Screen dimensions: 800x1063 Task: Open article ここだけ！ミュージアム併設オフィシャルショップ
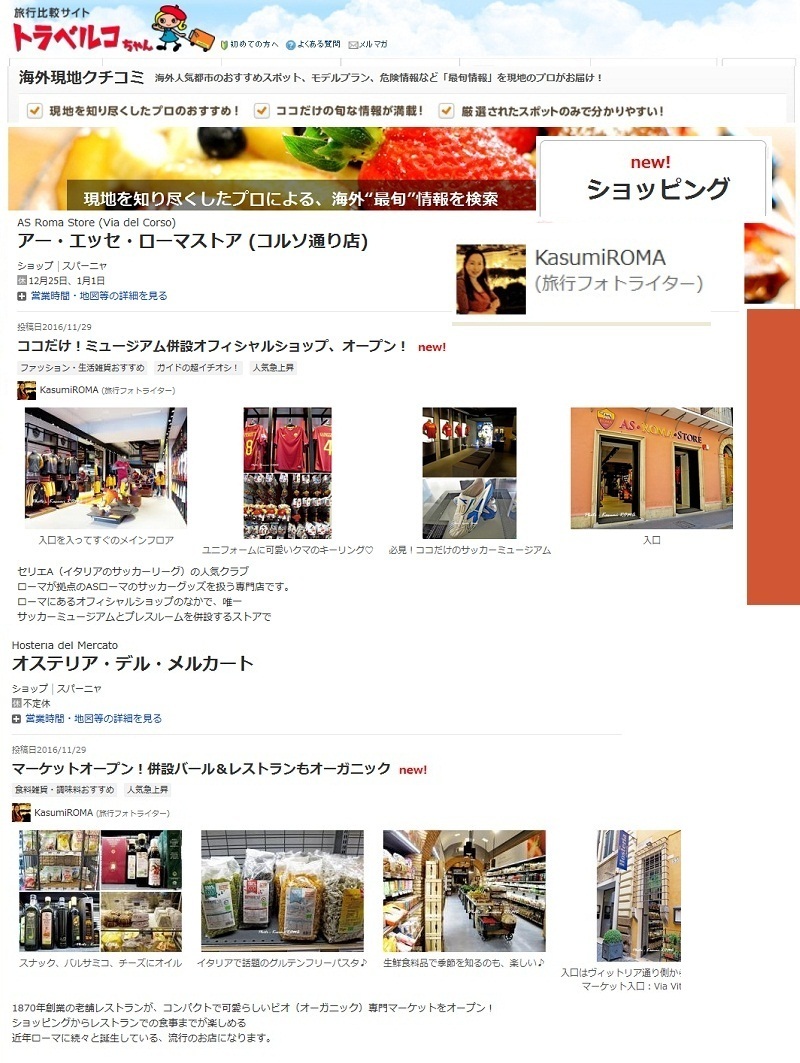212,346
